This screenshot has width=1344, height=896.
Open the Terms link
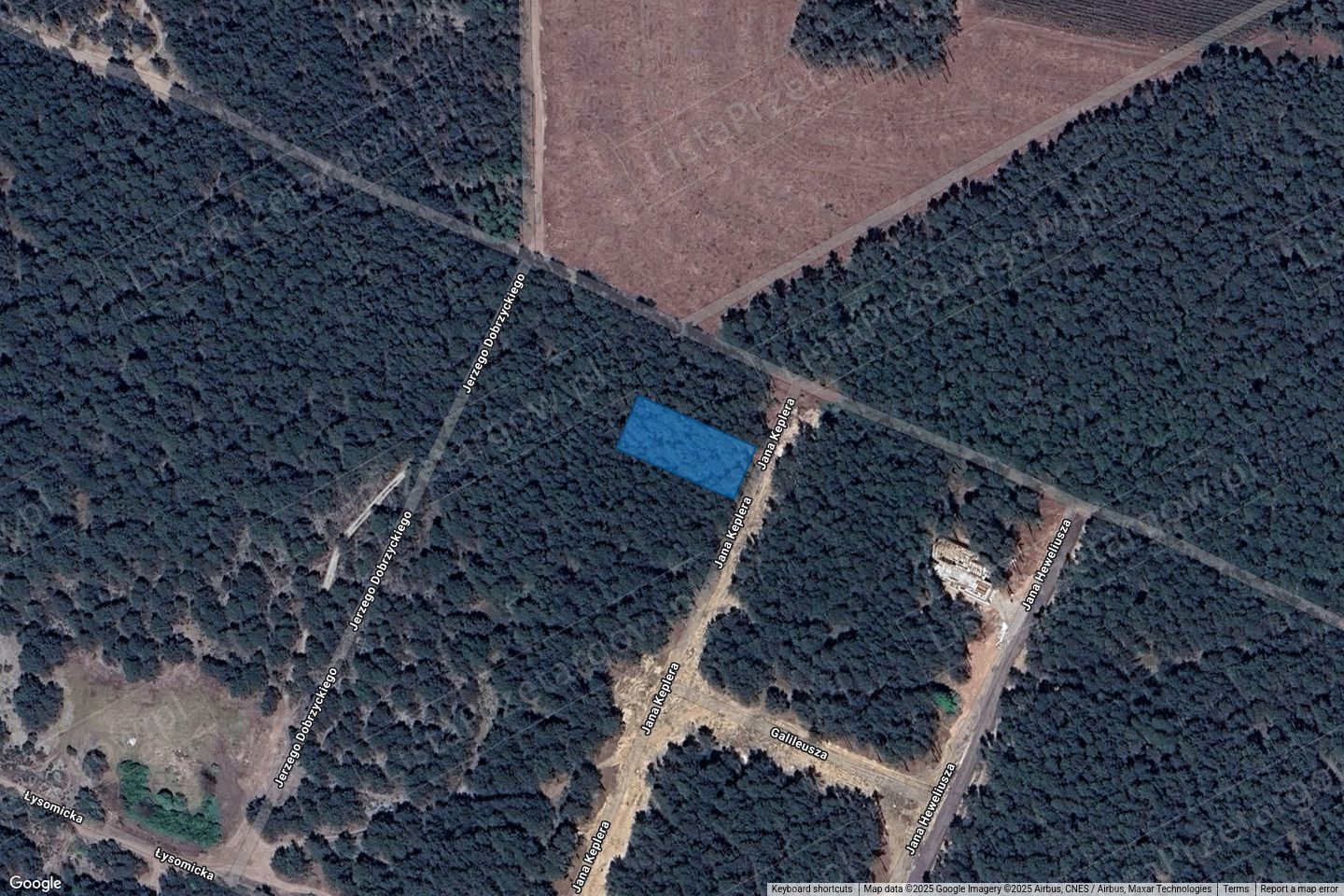1236,889
